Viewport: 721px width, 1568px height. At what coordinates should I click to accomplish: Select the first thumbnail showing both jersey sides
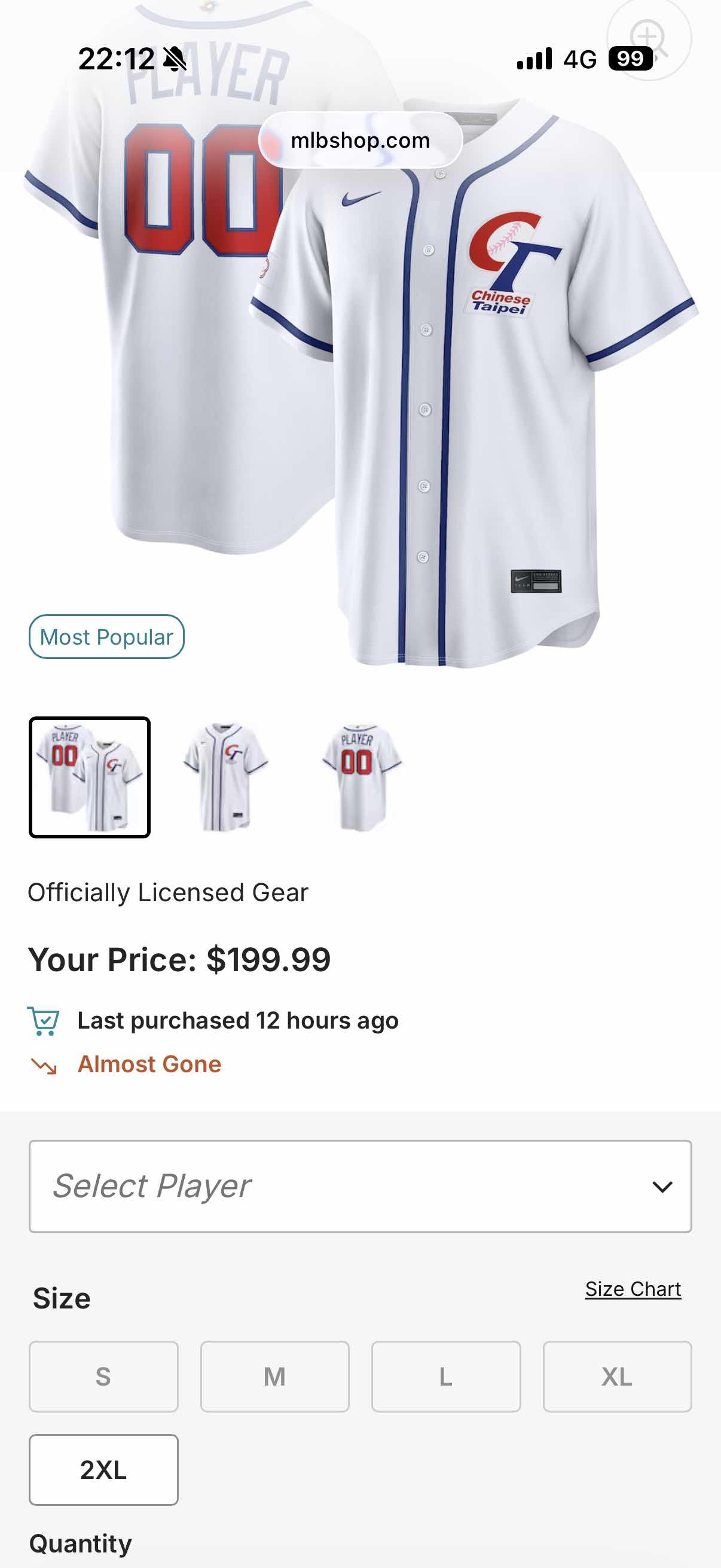pyautogui.click(x=90, y=777)
